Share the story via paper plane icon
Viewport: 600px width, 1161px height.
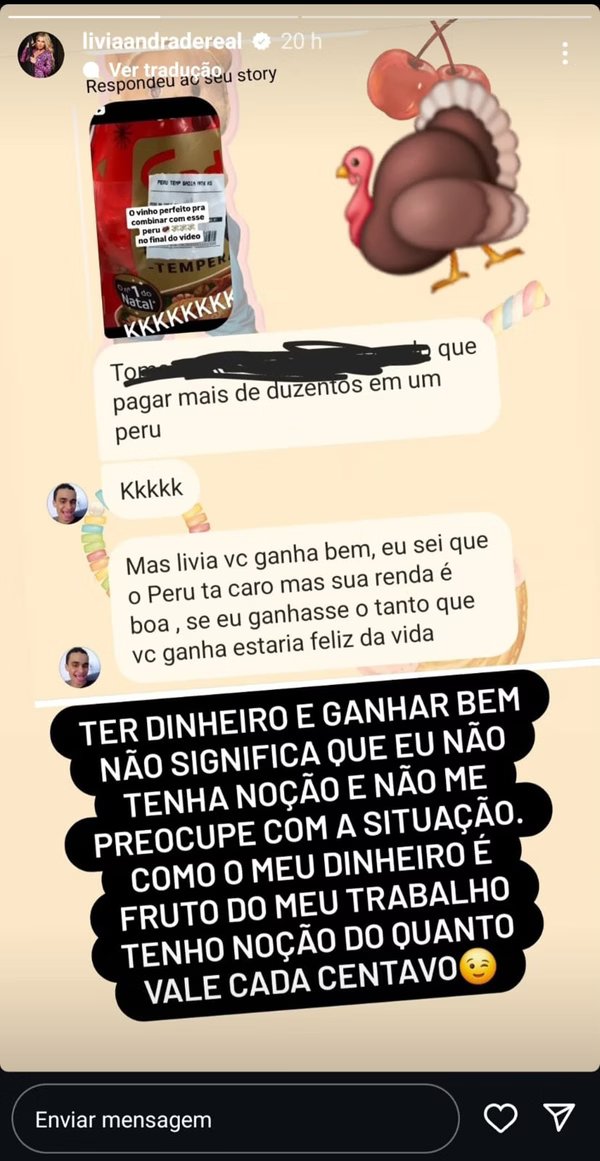(x=559, y=1117)
